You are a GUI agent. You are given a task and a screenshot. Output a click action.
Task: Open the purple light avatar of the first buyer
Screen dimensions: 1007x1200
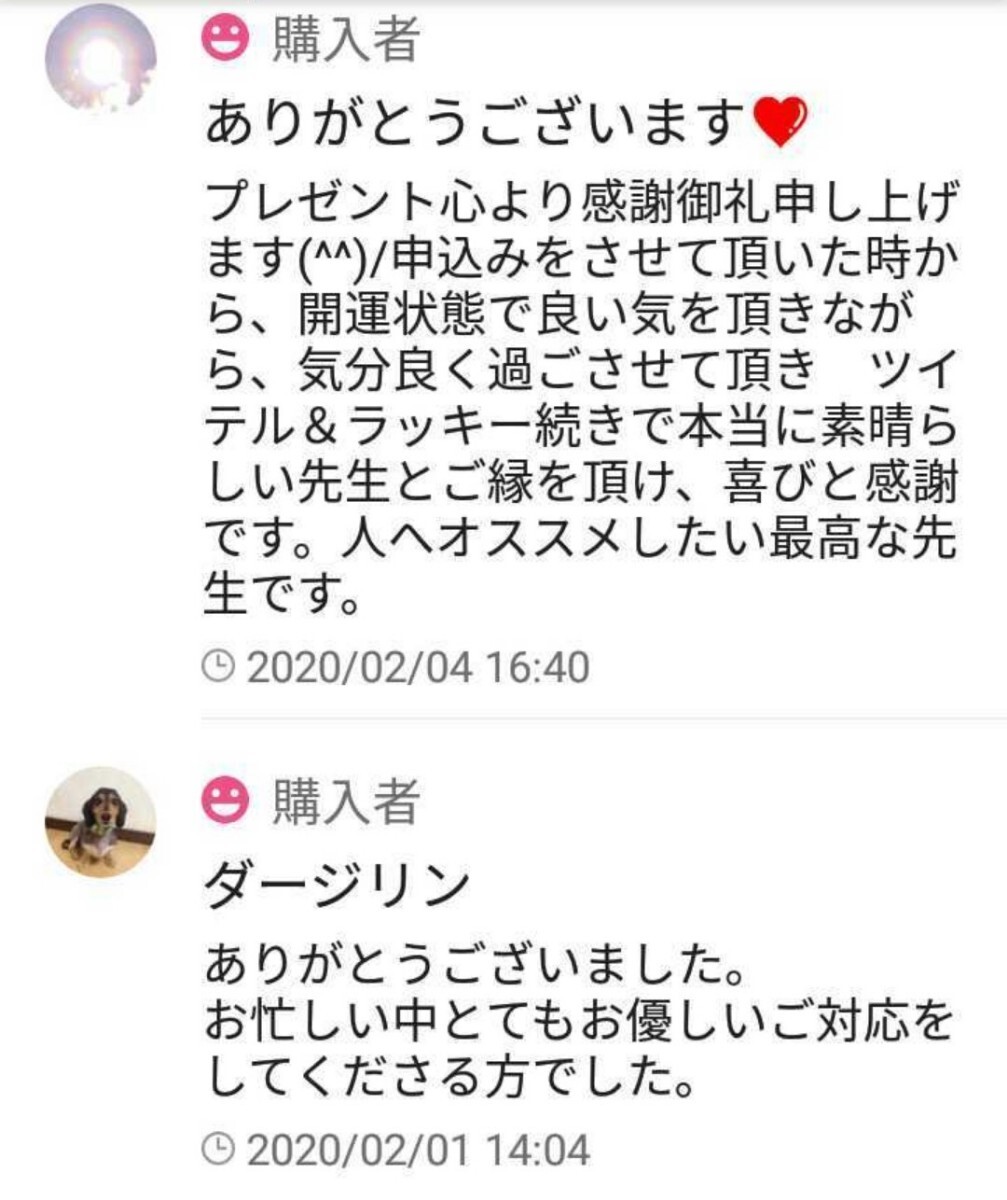(x=100, y=55)
